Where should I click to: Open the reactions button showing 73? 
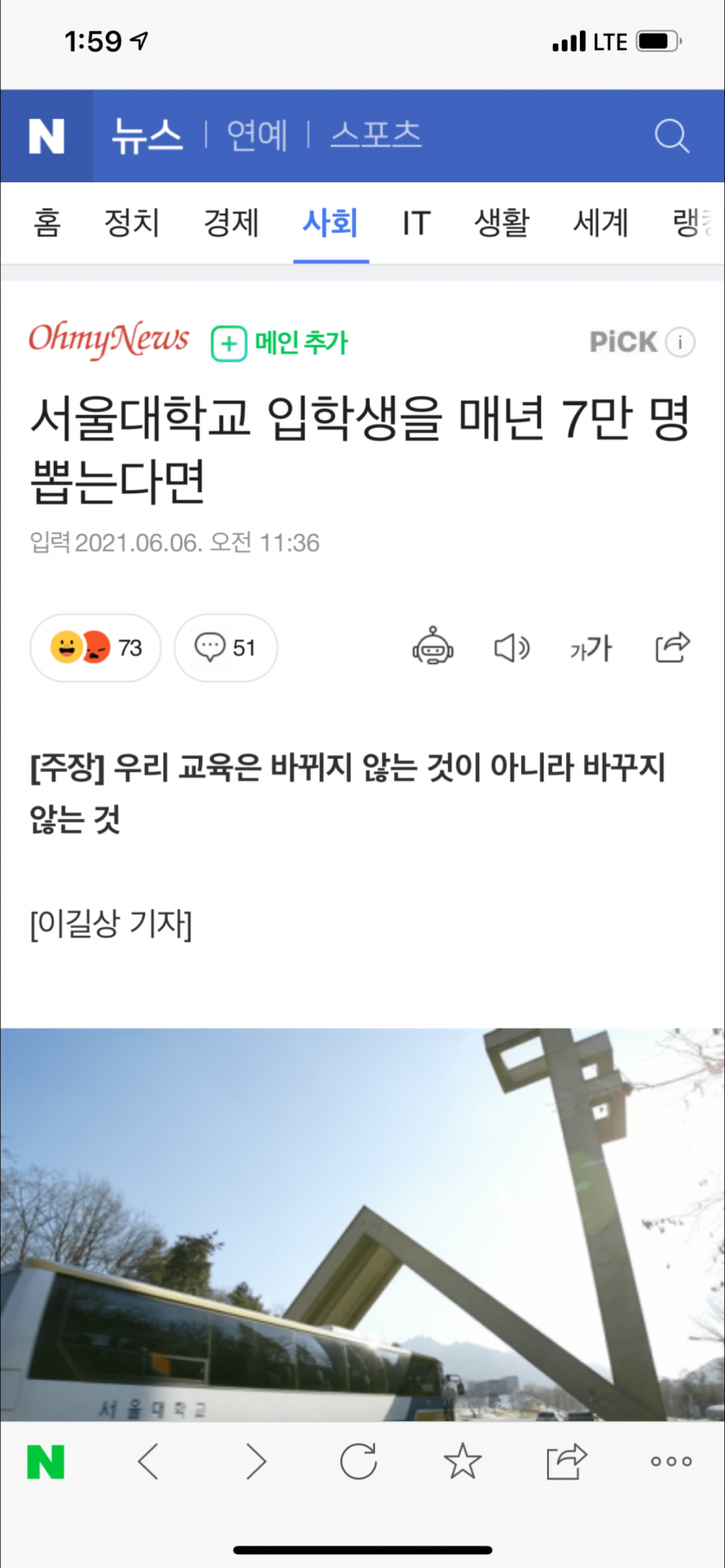96,648
